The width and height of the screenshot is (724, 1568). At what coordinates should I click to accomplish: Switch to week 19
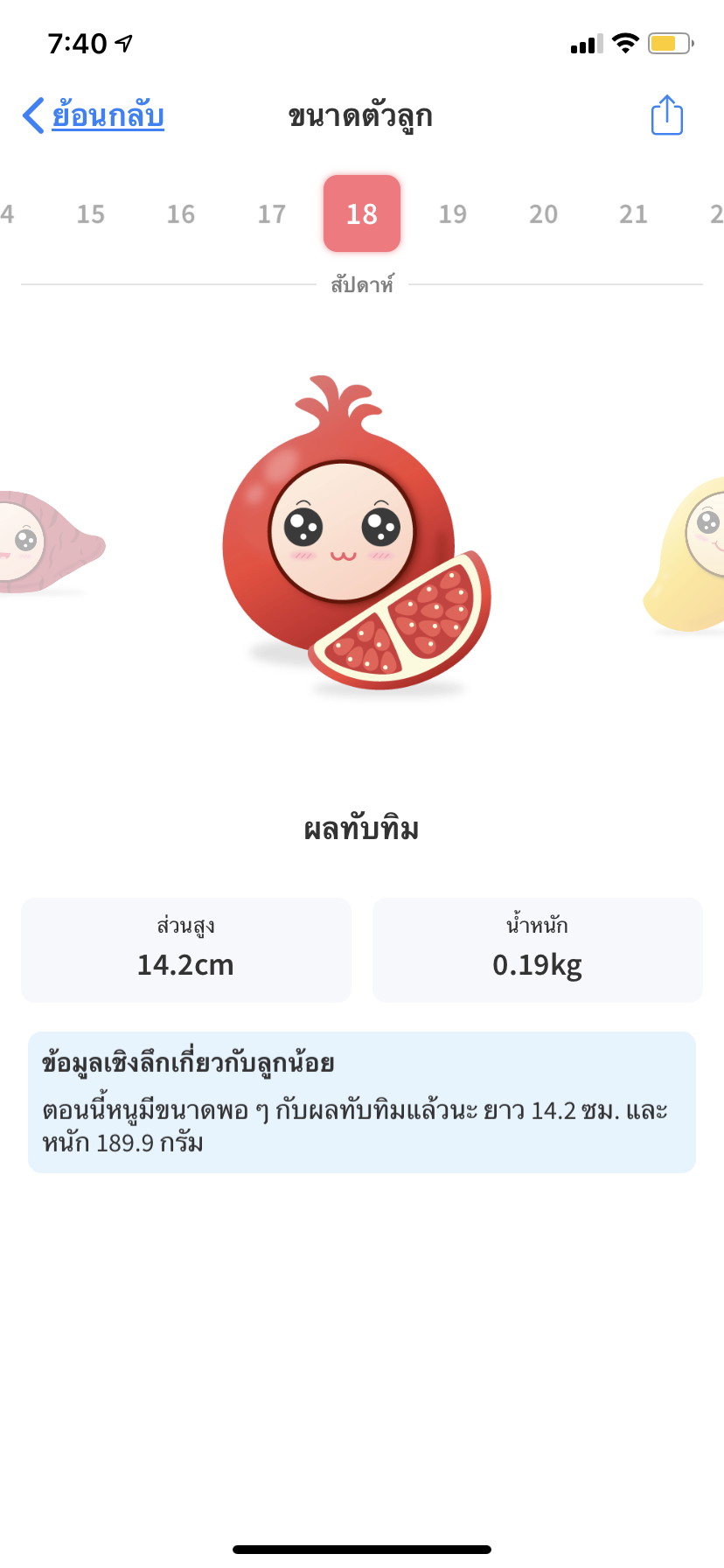pyautogui.click(x=453, y=214)
